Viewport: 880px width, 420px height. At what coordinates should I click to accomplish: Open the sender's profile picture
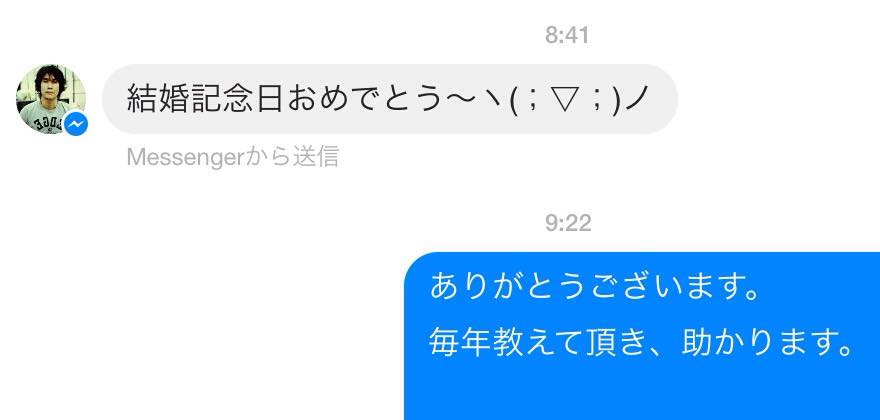tap(49, 101)
